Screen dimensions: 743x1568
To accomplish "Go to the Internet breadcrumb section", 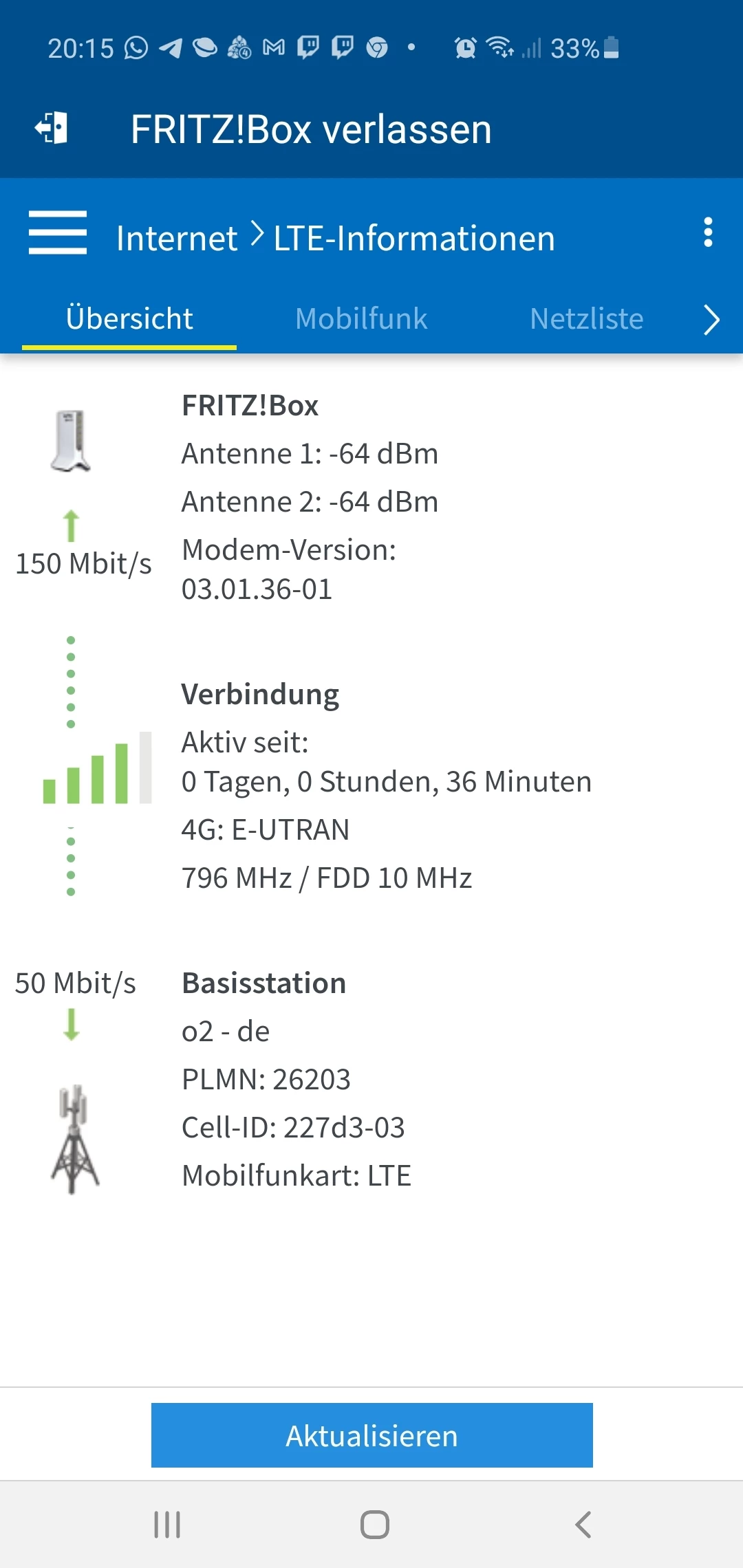I will (177, 239).
